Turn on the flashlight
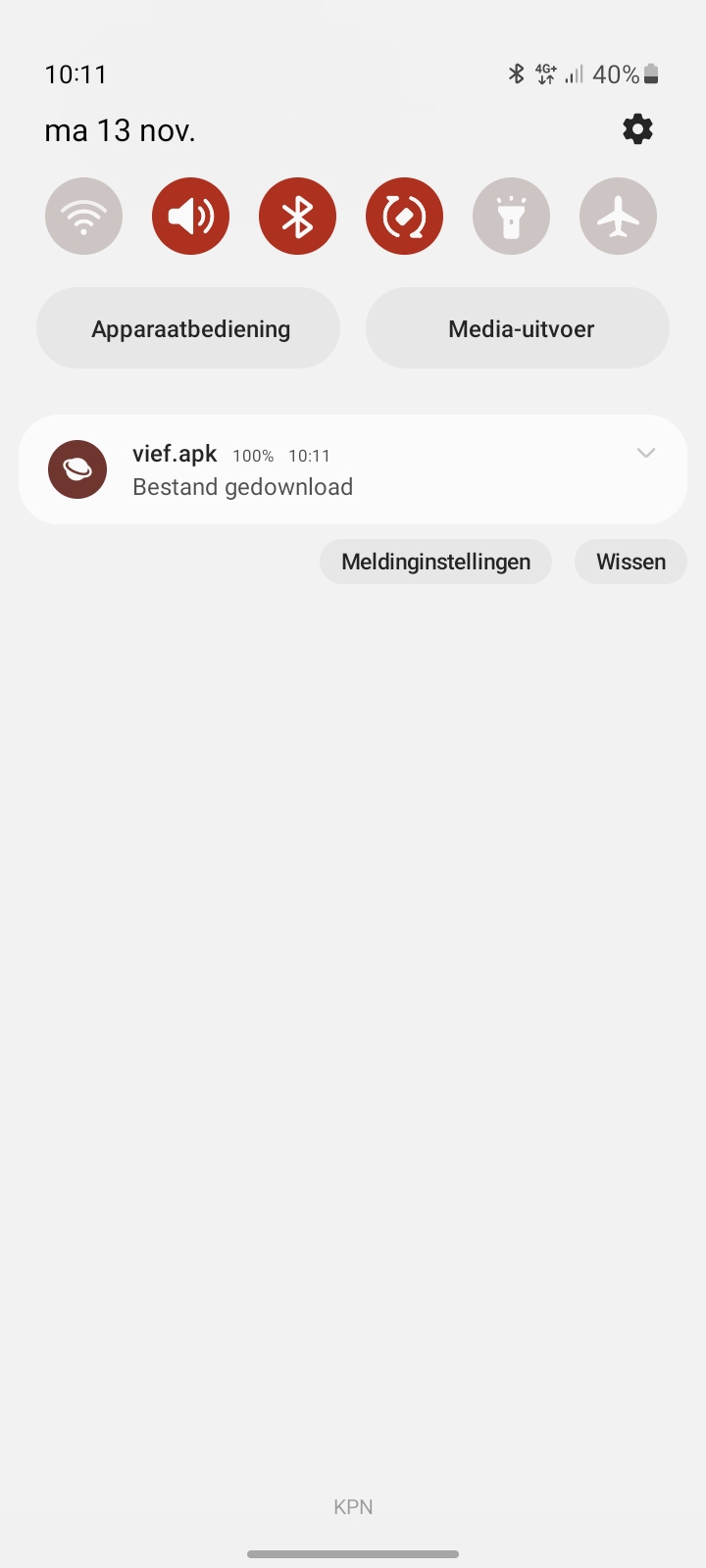The image size is (706, 1568). 511,217
